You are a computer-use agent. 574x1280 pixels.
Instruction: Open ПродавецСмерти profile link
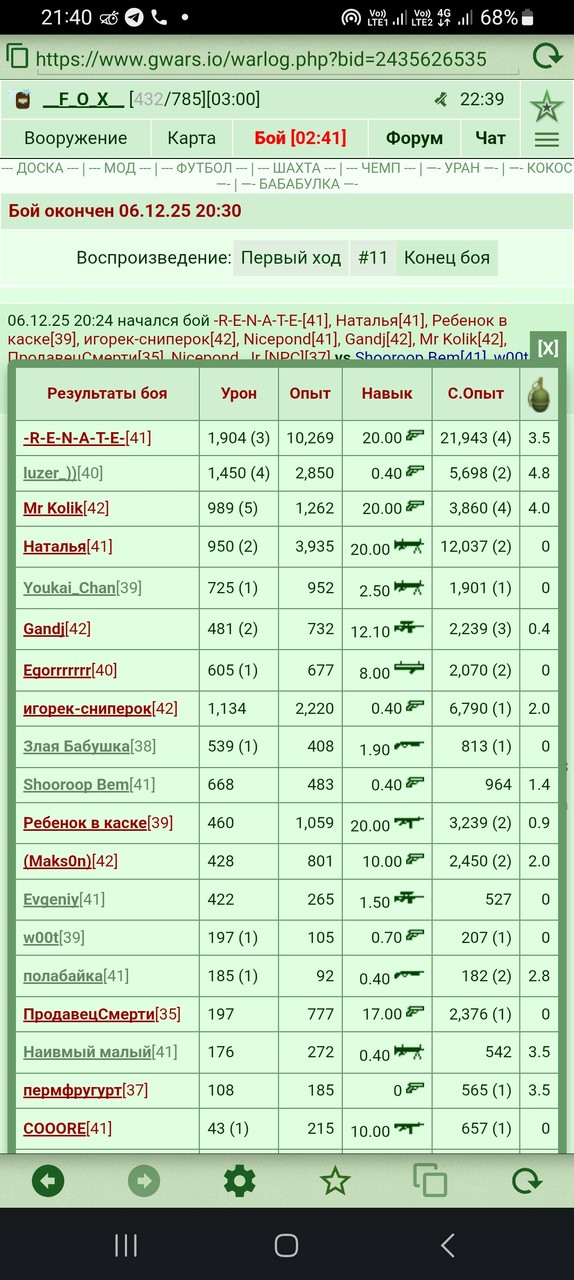pos(89,1014)
